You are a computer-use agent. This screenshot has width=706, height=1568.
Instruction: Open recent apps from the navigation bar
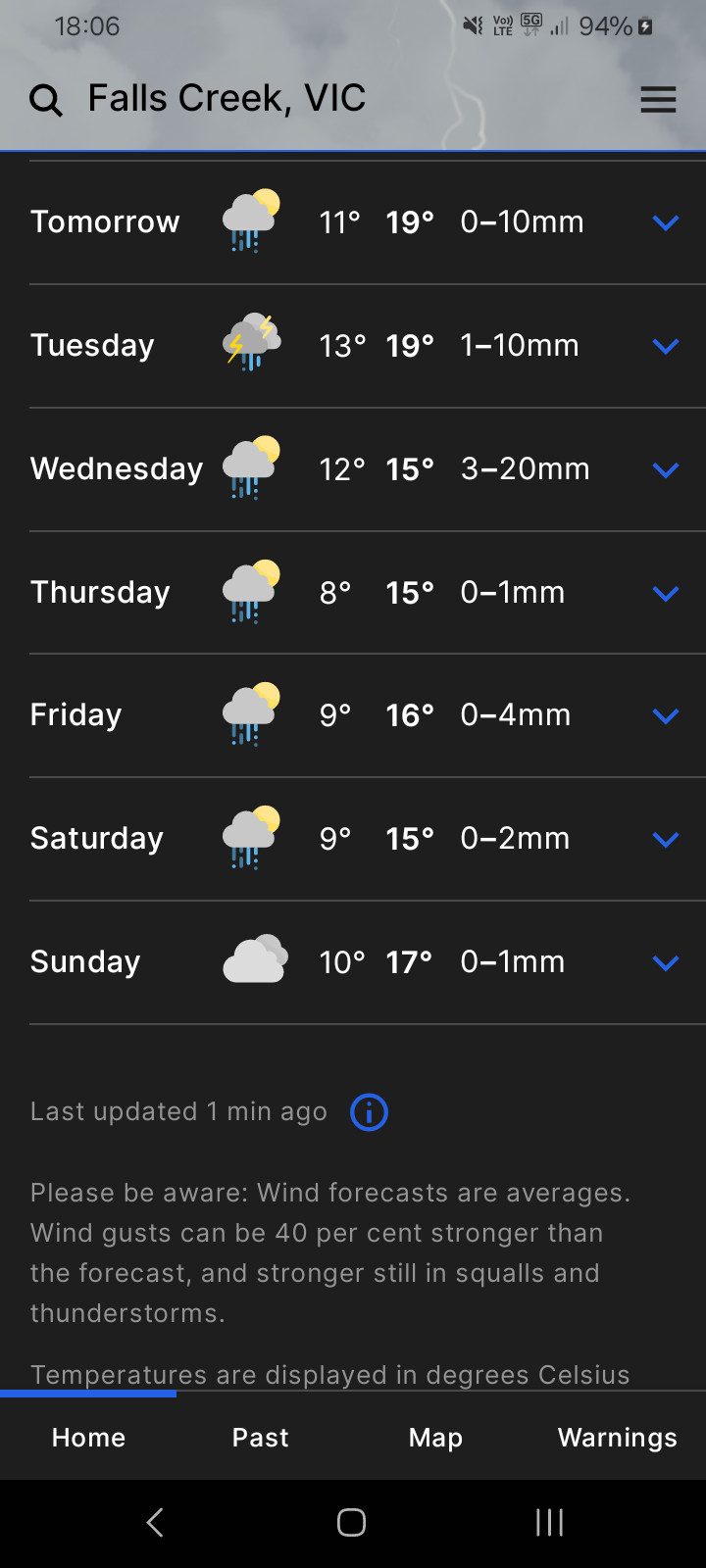click(x=549, y=1522)
